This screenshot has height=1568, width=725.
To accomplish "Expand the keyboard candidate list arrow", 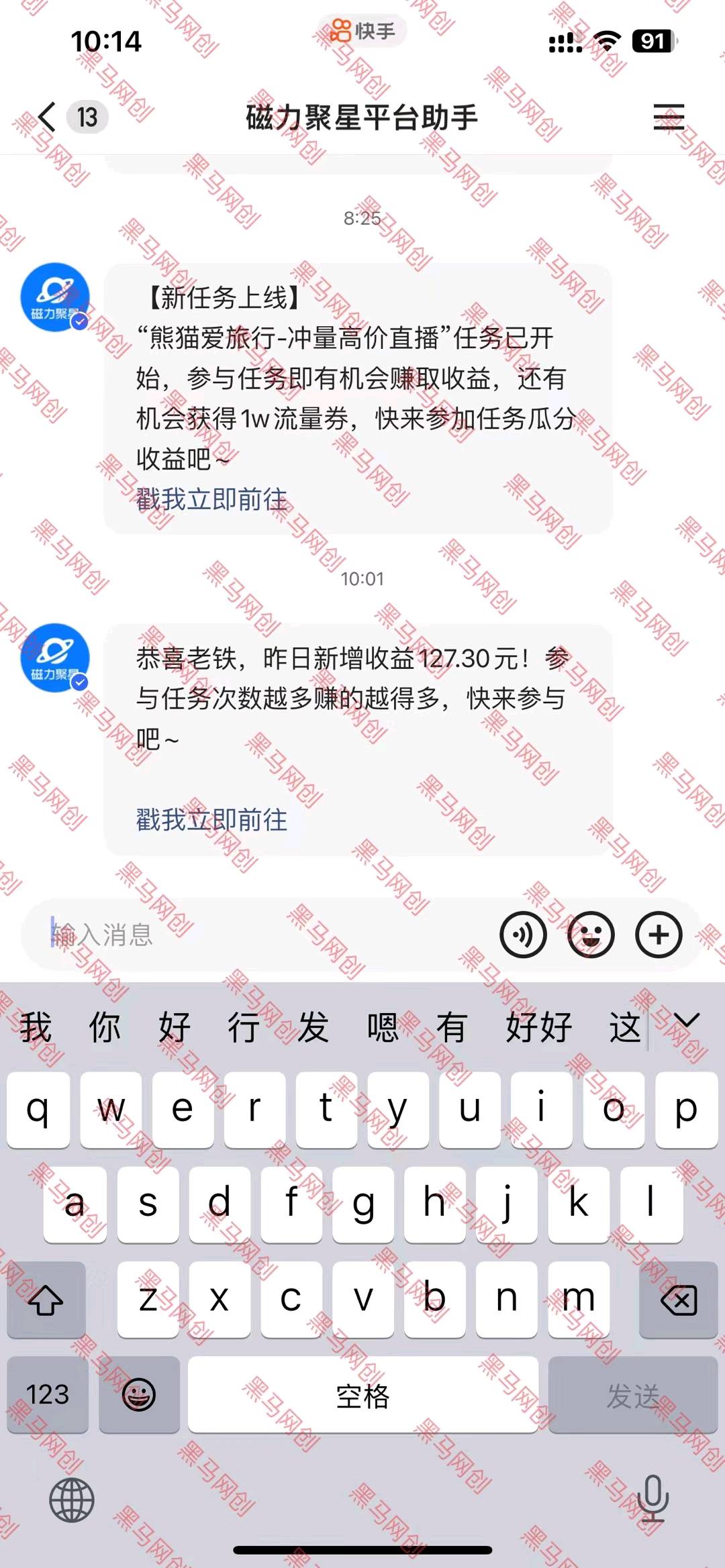I will (686, 1021).
